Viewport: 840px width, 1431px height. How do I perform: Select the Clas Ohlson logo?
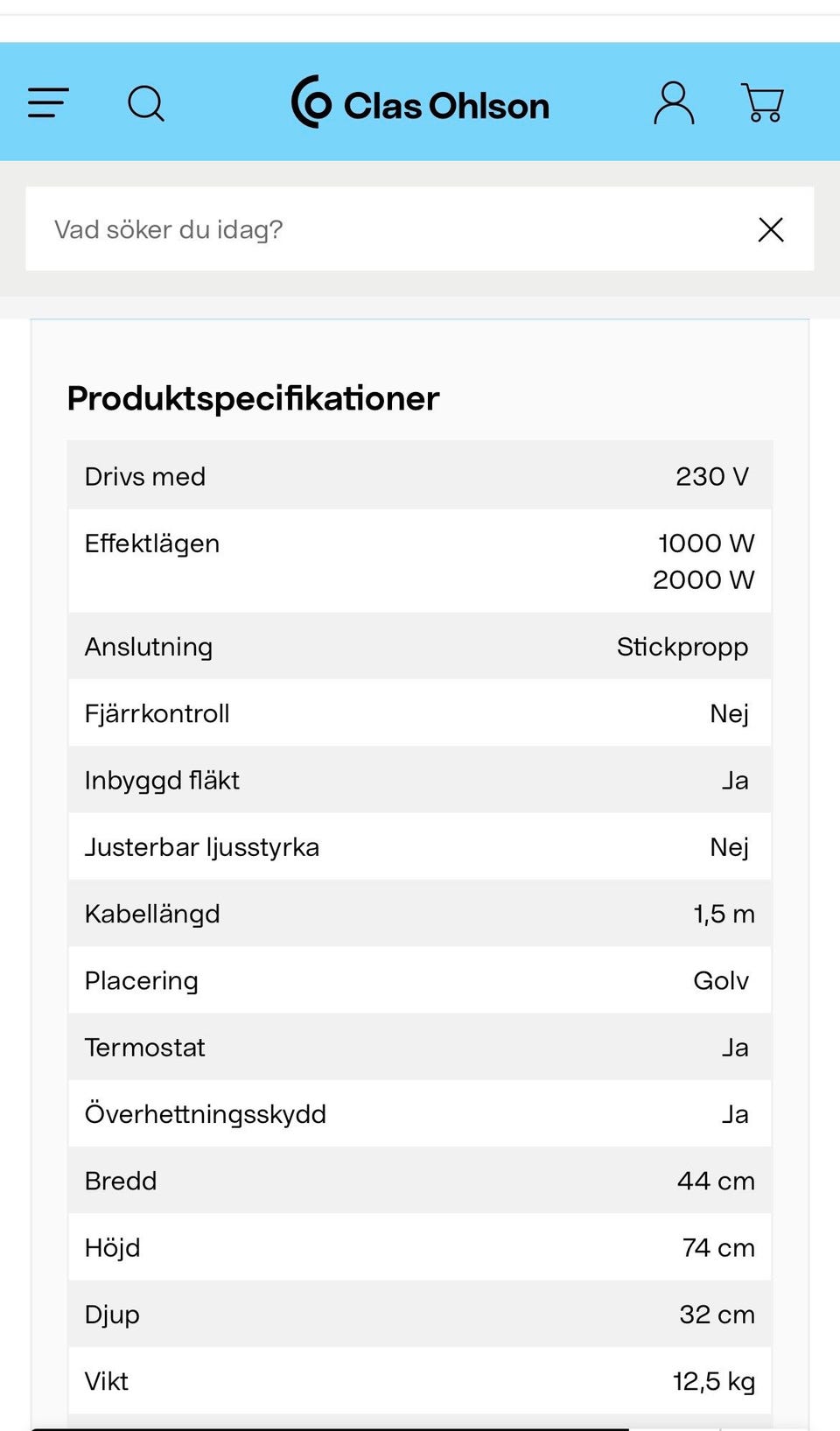[x=420, y=102]
